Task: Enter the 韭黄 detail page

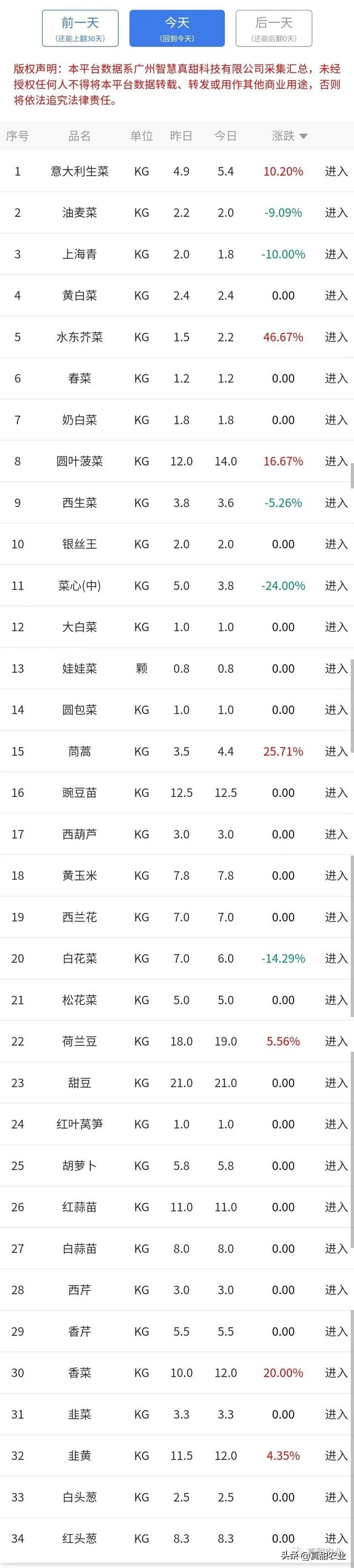Action: [336, 1455]
